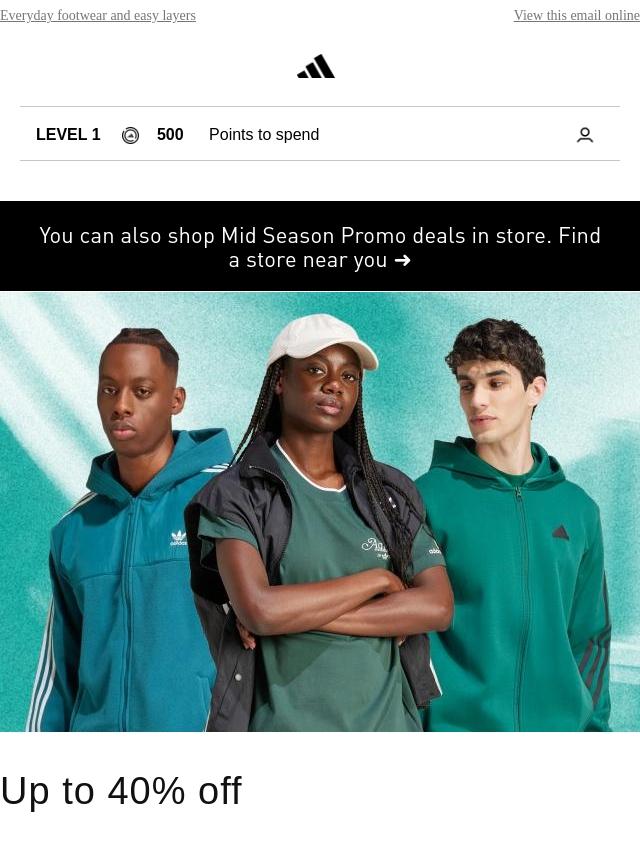Screen dimensions: 640x854
Task: Open the three-models promo image
Action: click(320, 511)
